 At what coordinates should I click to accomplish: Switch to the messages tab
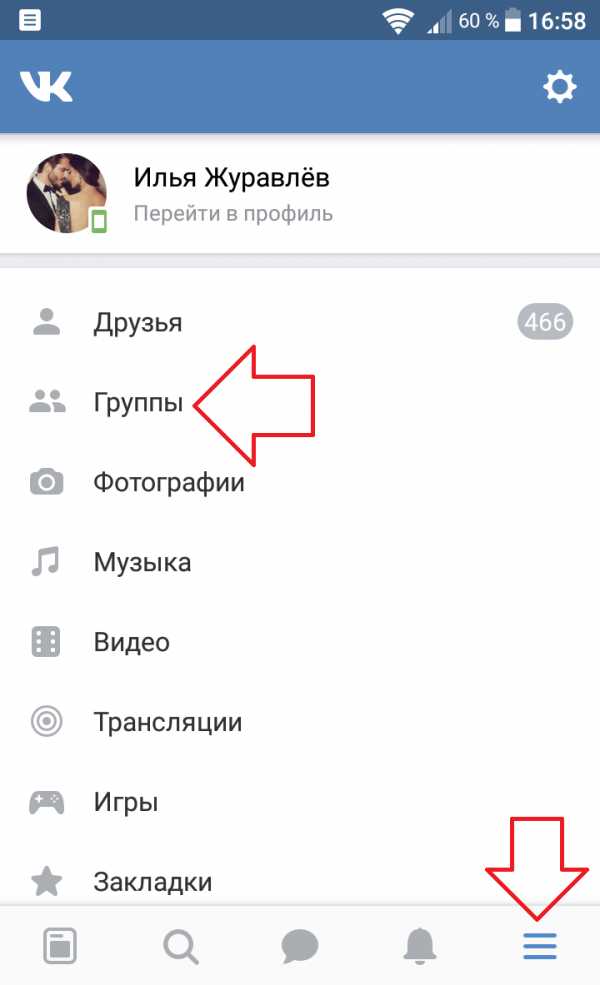[x=300, y=945]
